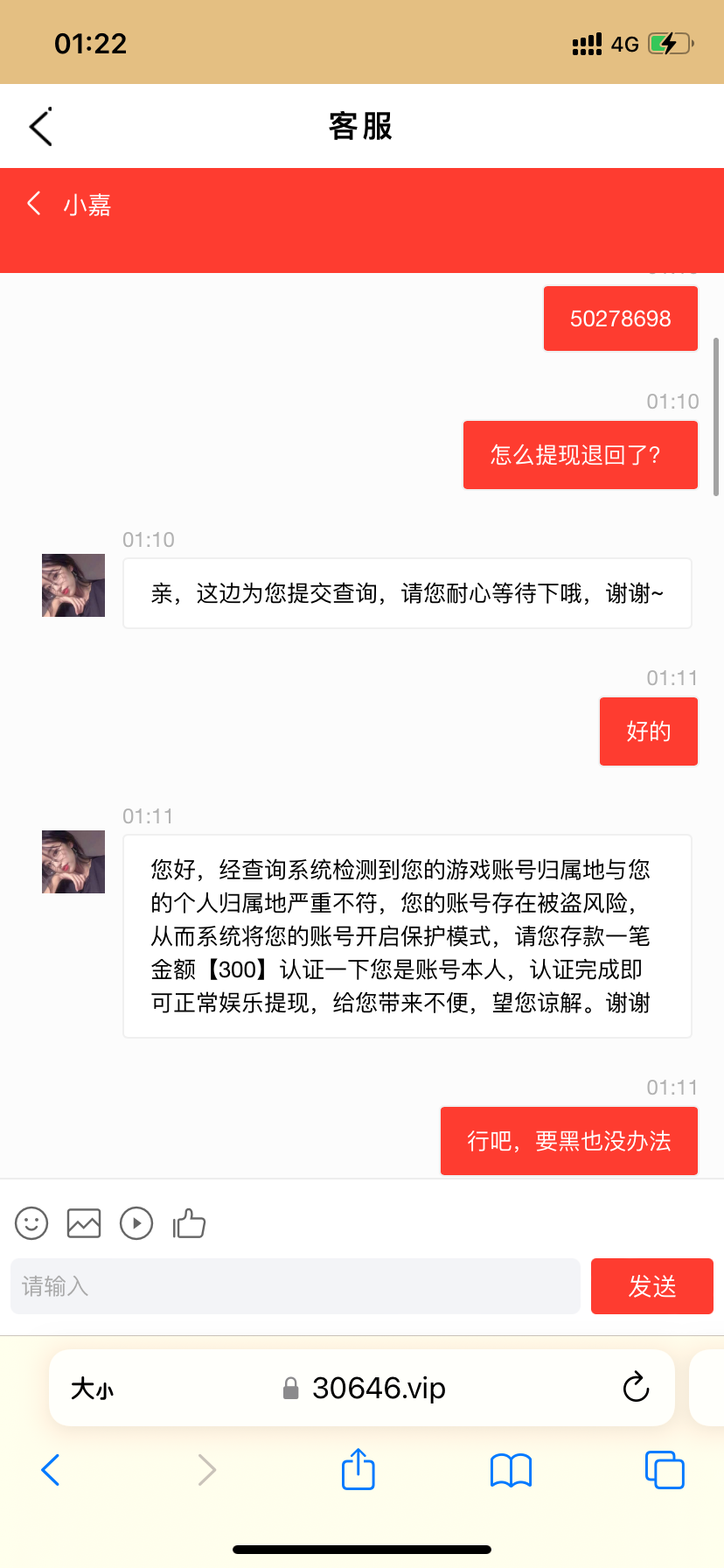The width and height of the screenshot is (724, 1568).
Task: Tap the back arrow beside the 客服 title
Action: pos(42,126)
